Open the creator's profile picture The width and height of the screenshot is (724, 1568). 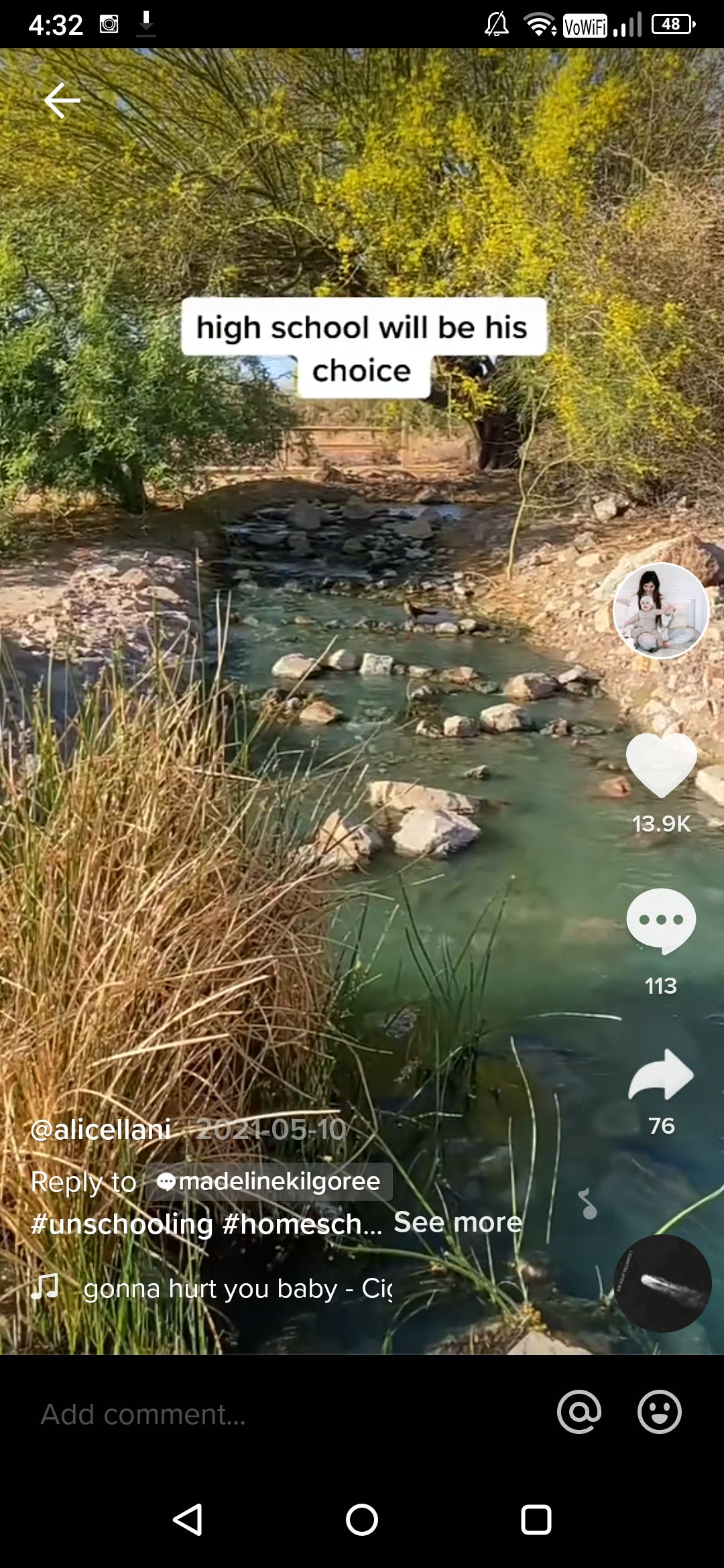[661, 610]
